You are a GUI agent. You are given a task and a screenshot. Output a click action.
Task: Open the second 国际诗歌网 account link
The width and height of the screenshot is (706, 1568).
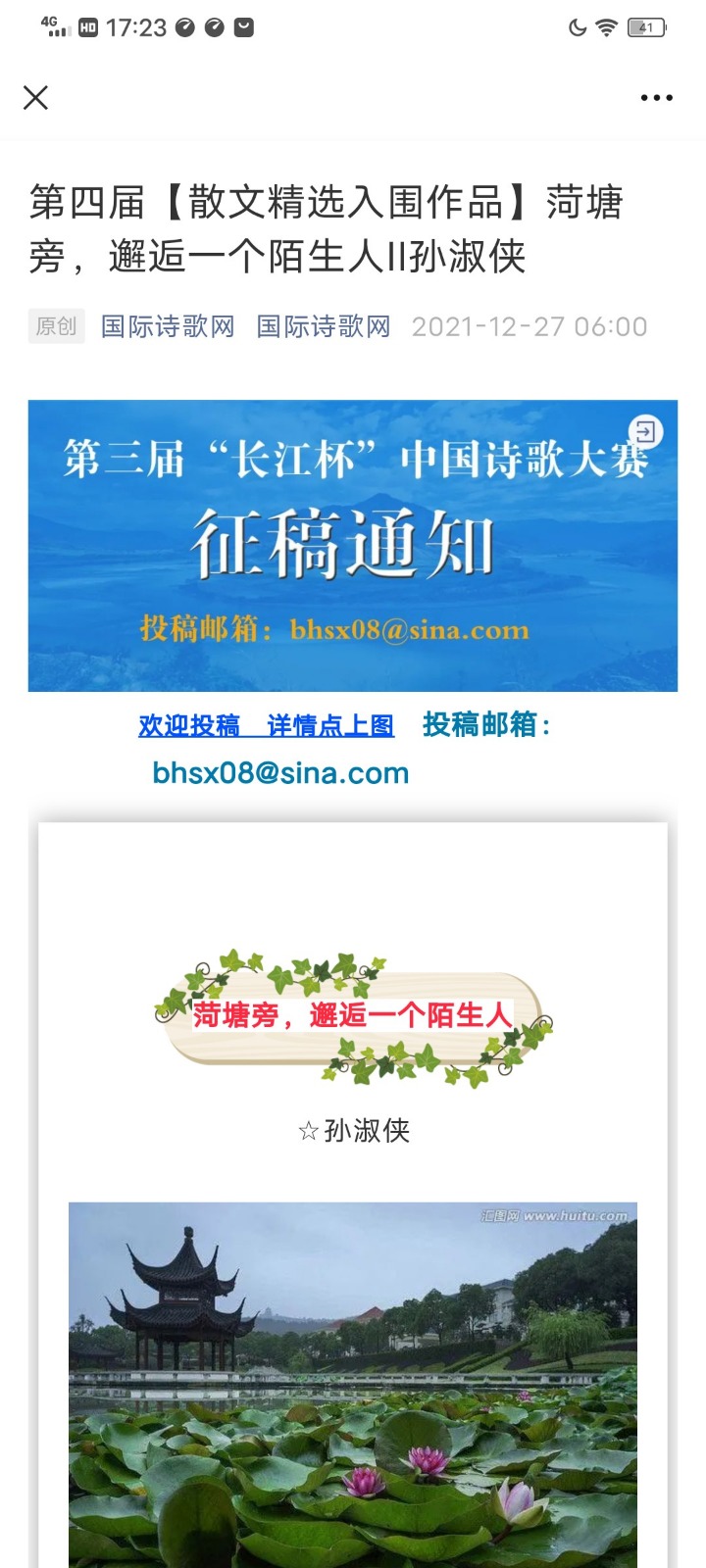coord(324,326)
